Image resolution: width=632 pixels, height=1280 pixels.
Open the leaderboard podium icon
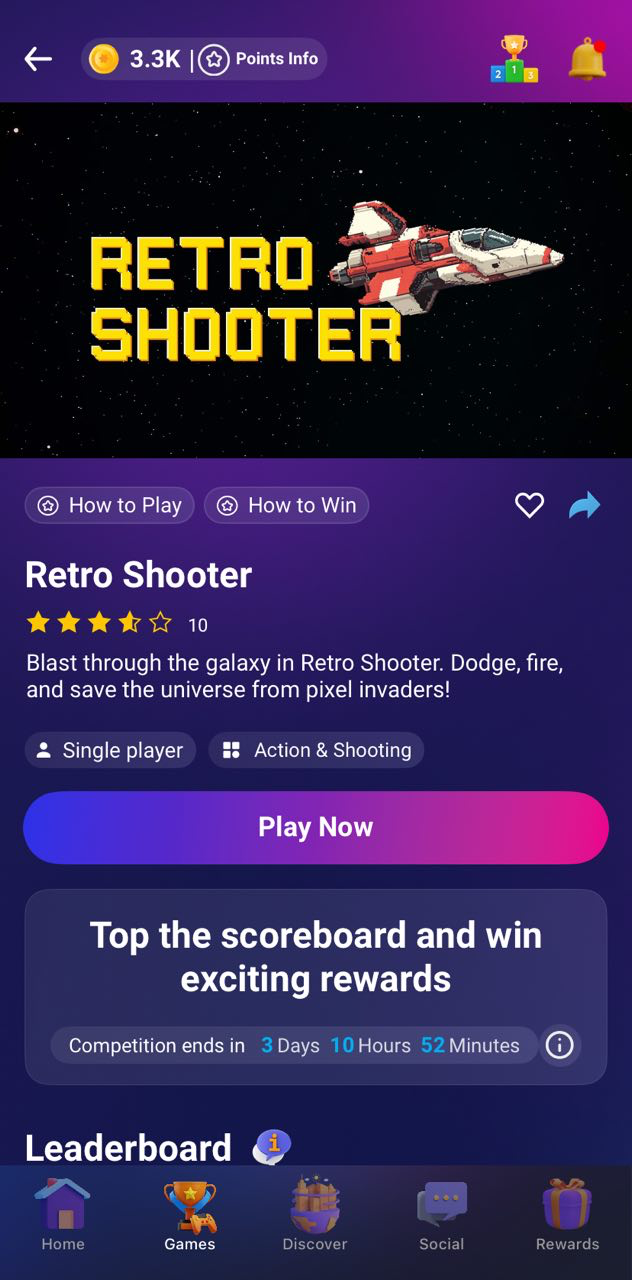514,60
